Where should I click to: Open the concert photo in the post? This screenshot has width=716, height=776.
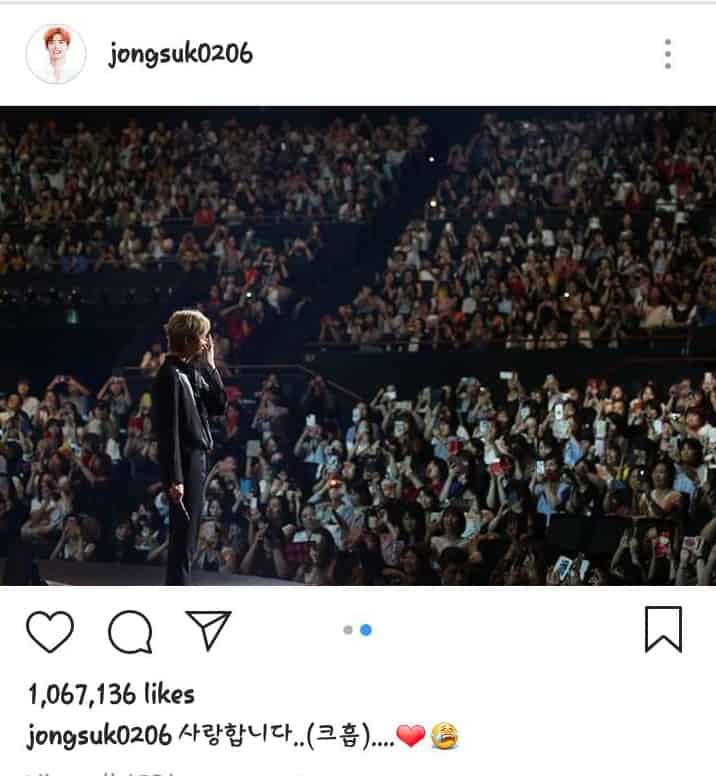(358, 346)
